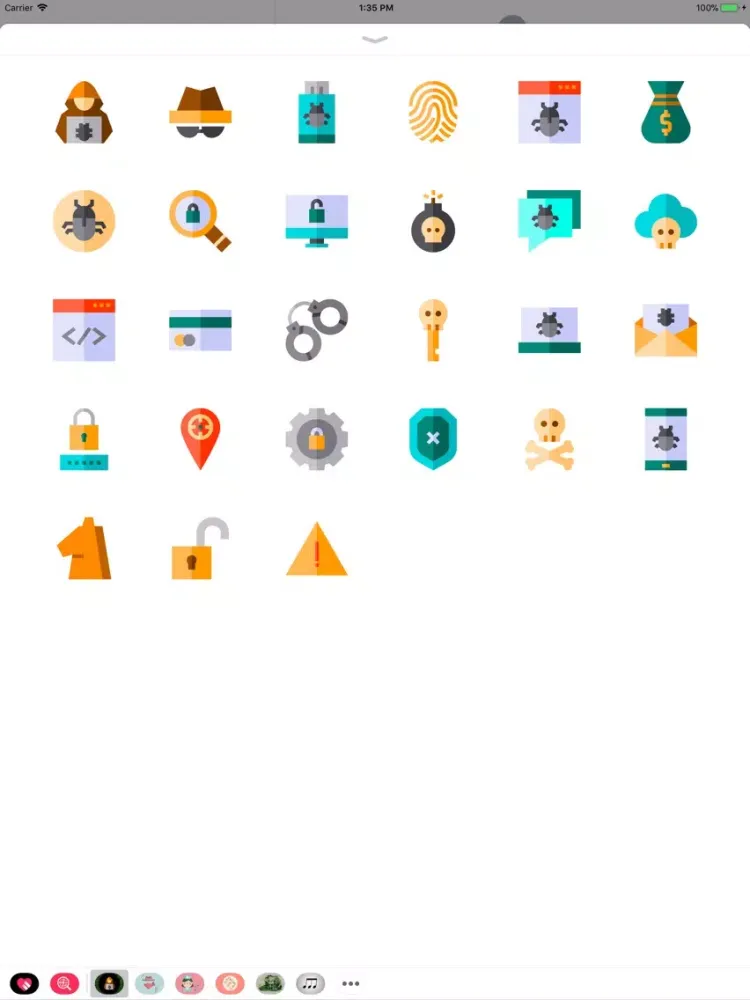The image size is (750, 1000).
Task: Select the handcuffs sticker
Action: click(317, 330)
